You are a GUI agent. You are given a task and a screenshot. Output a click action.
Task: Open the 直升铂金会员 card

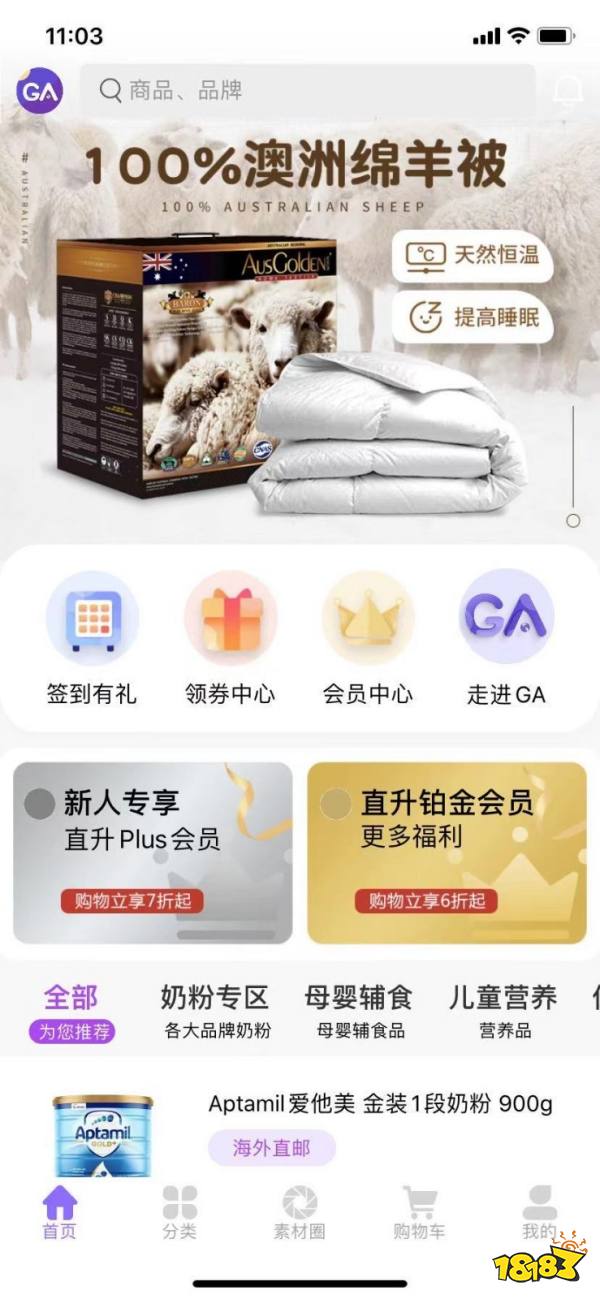[447, 853]
